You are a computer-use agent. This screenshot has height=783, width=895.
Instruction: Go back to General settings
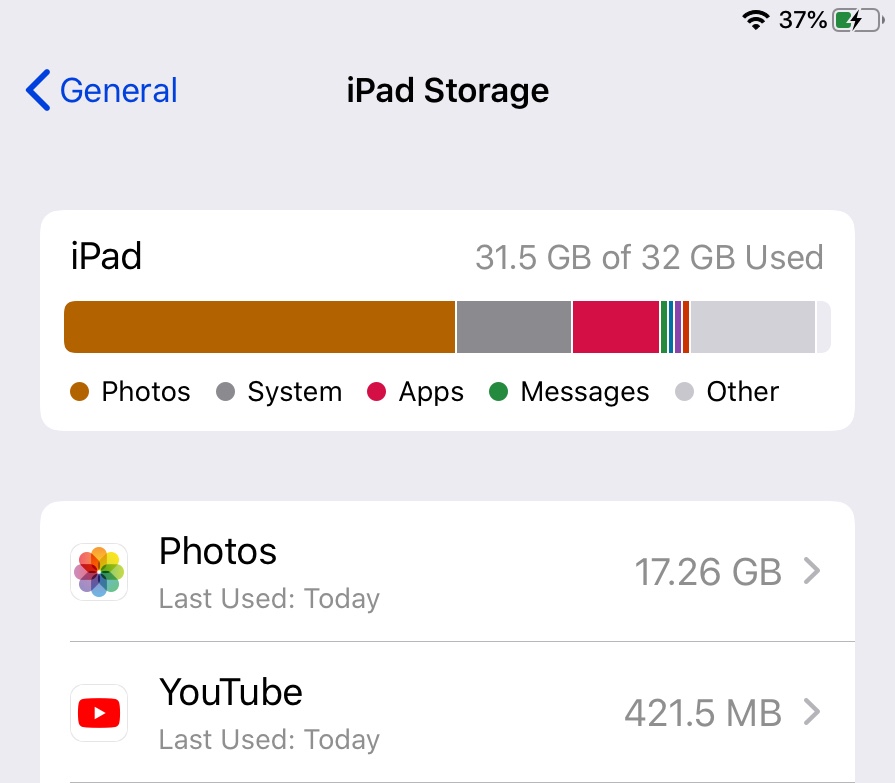click(102, 90)
